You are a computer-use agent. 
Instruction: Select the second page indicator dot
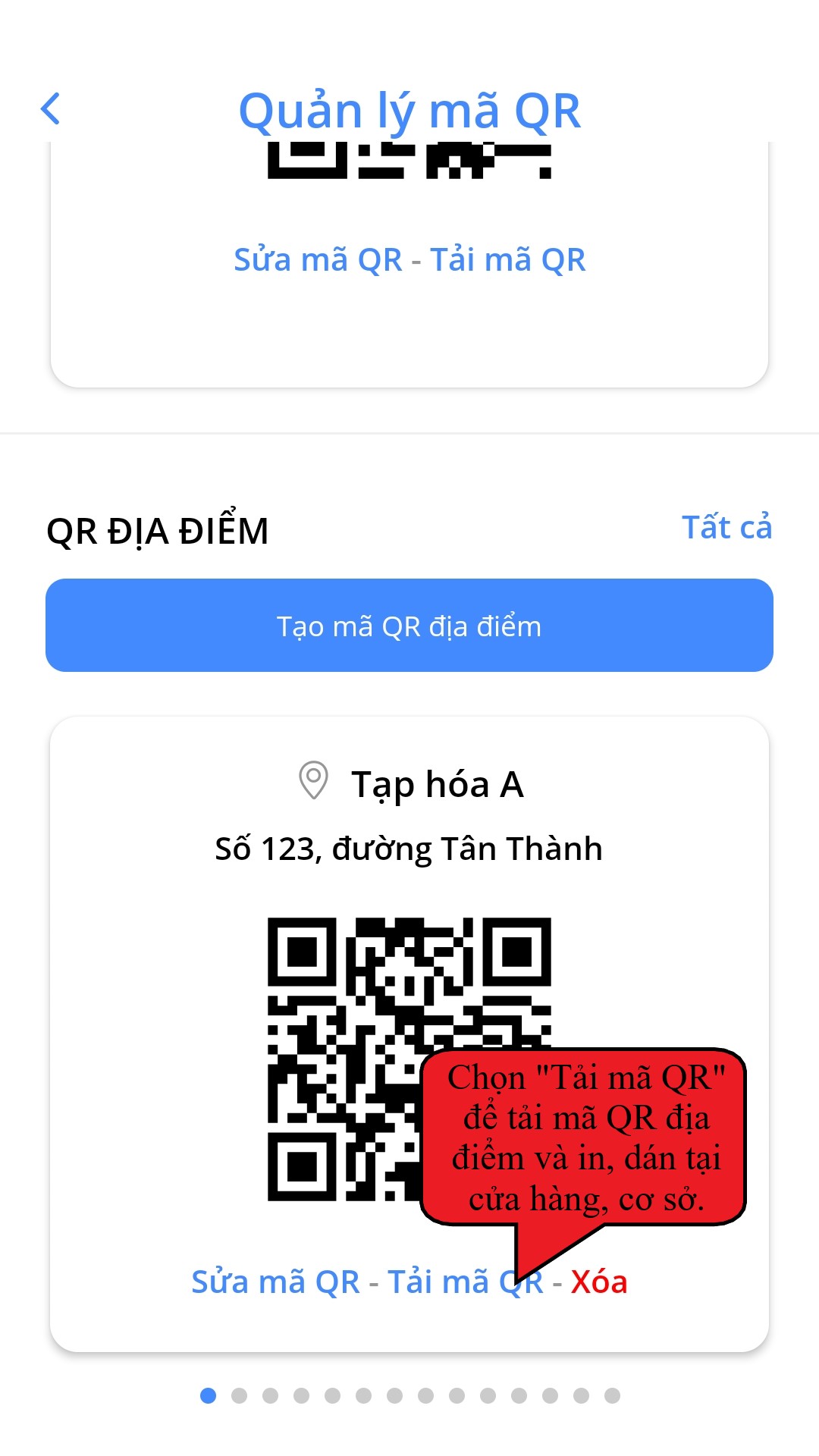[x=240, y=1395]
